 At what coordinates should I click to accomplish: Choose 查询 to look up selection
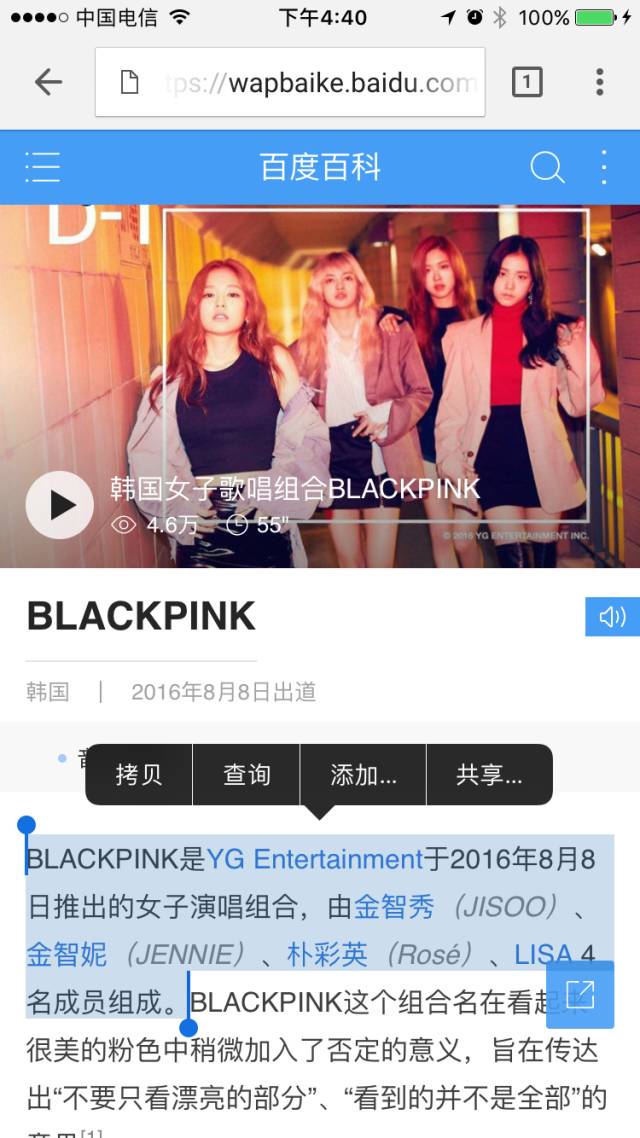coord(246,775)
